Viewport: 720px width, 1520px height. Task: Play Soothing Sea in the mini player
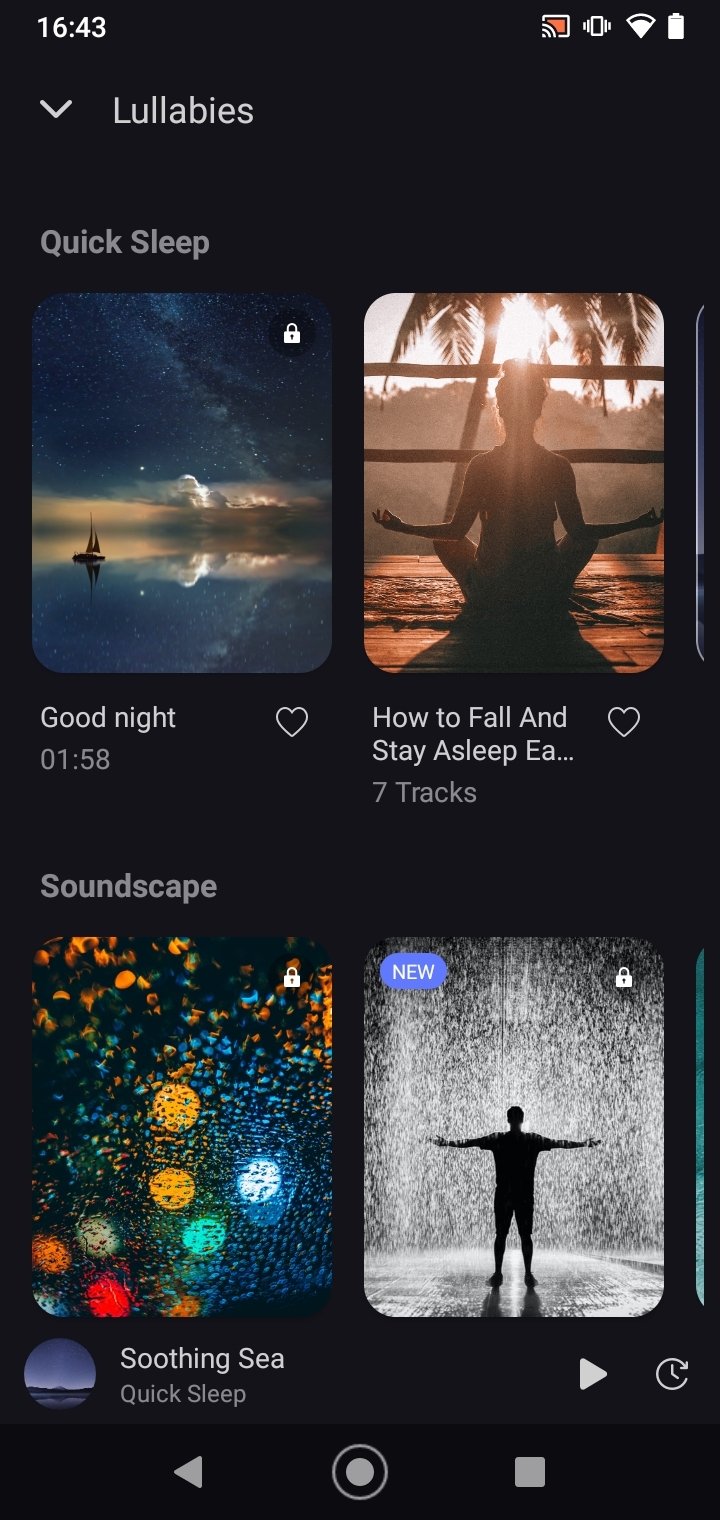tap(593, 1374)
